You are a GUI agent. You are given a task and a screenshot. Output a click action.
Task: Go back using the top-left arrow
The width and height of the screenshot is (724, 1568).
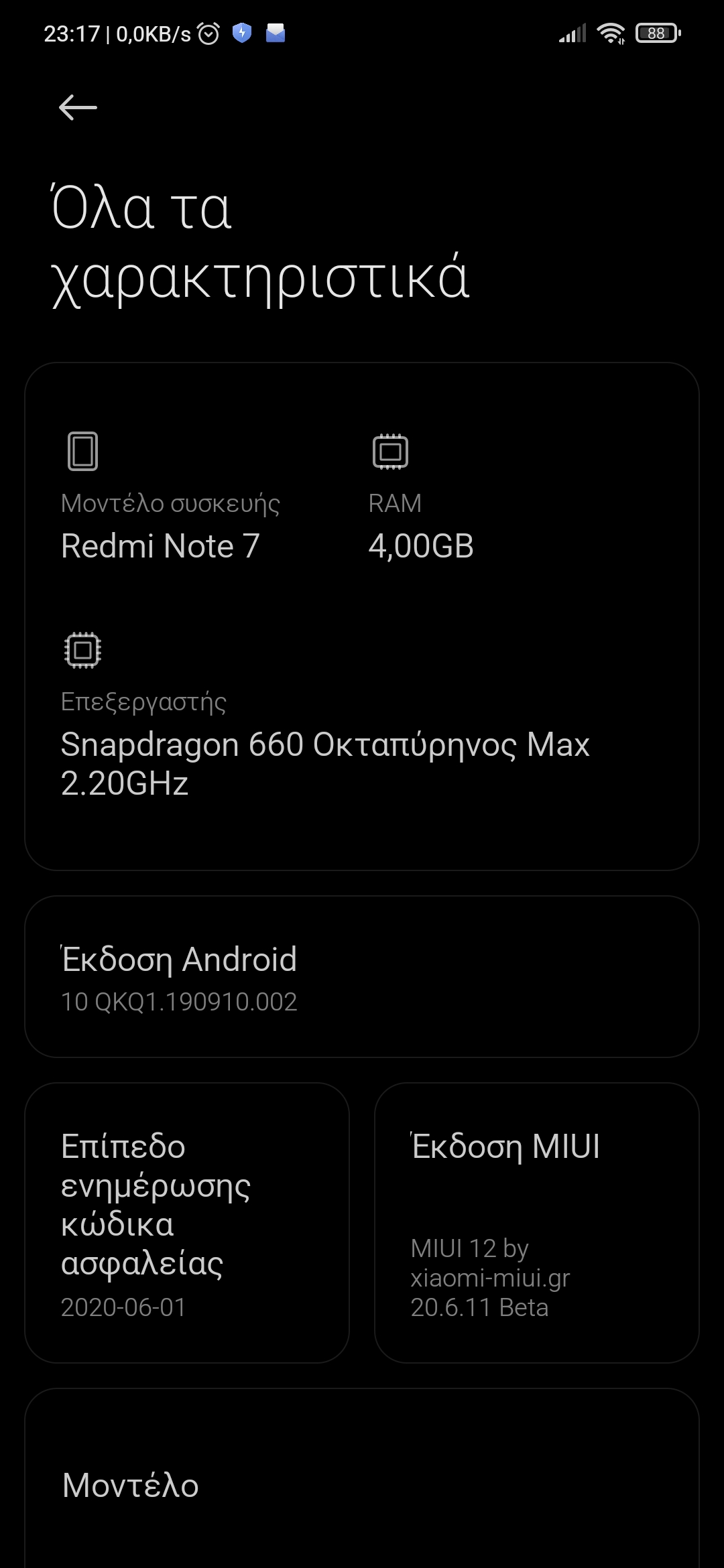78,107
